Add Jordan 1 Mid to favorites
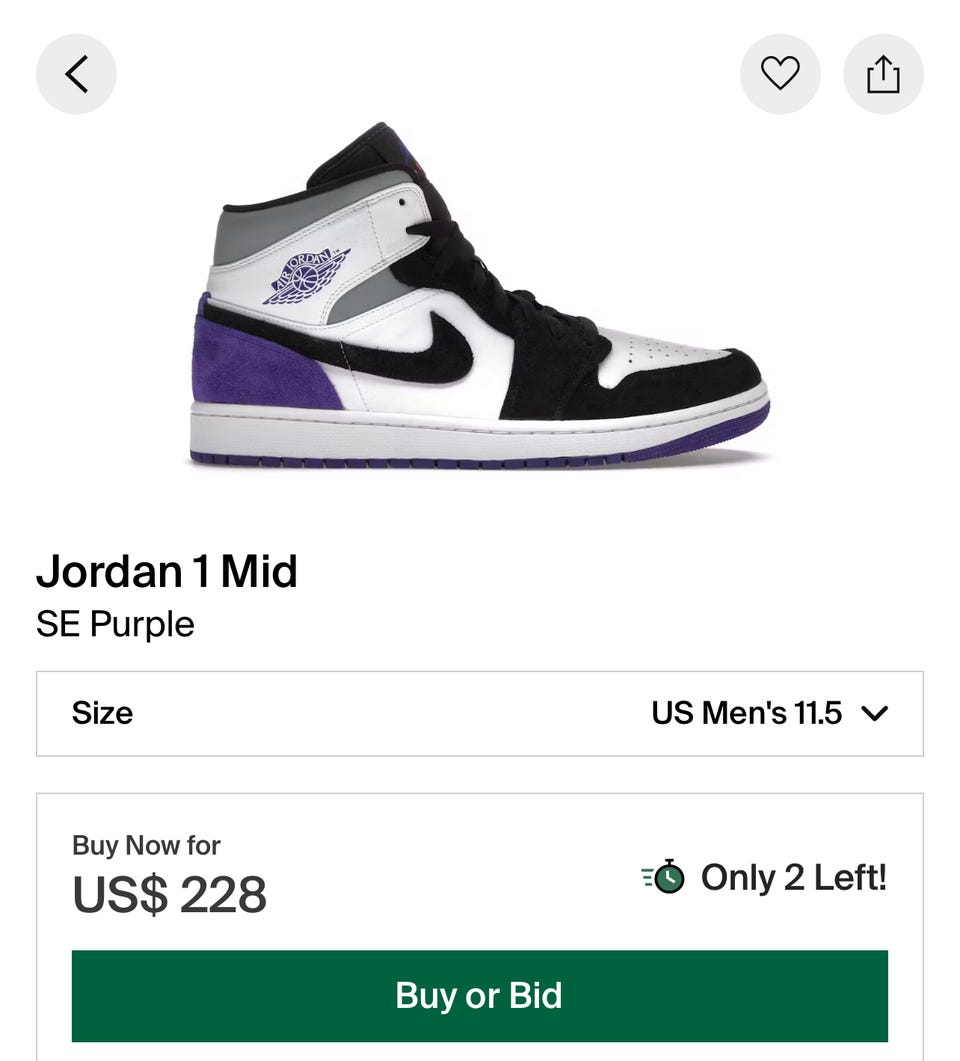Screen dimensions: 960x1061 click(780, 74)
